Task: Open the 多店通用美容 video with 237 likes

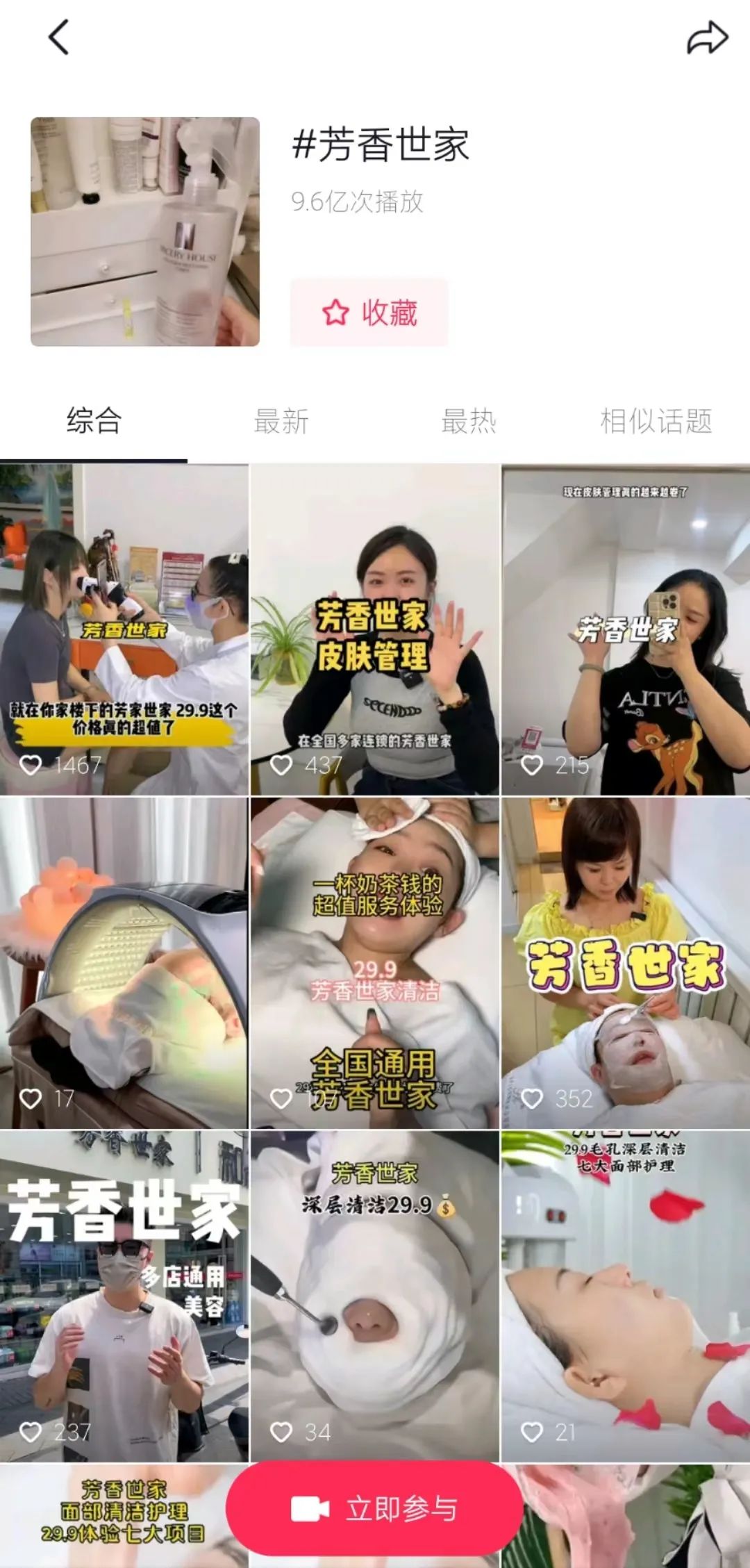Action: (124, 1296)
